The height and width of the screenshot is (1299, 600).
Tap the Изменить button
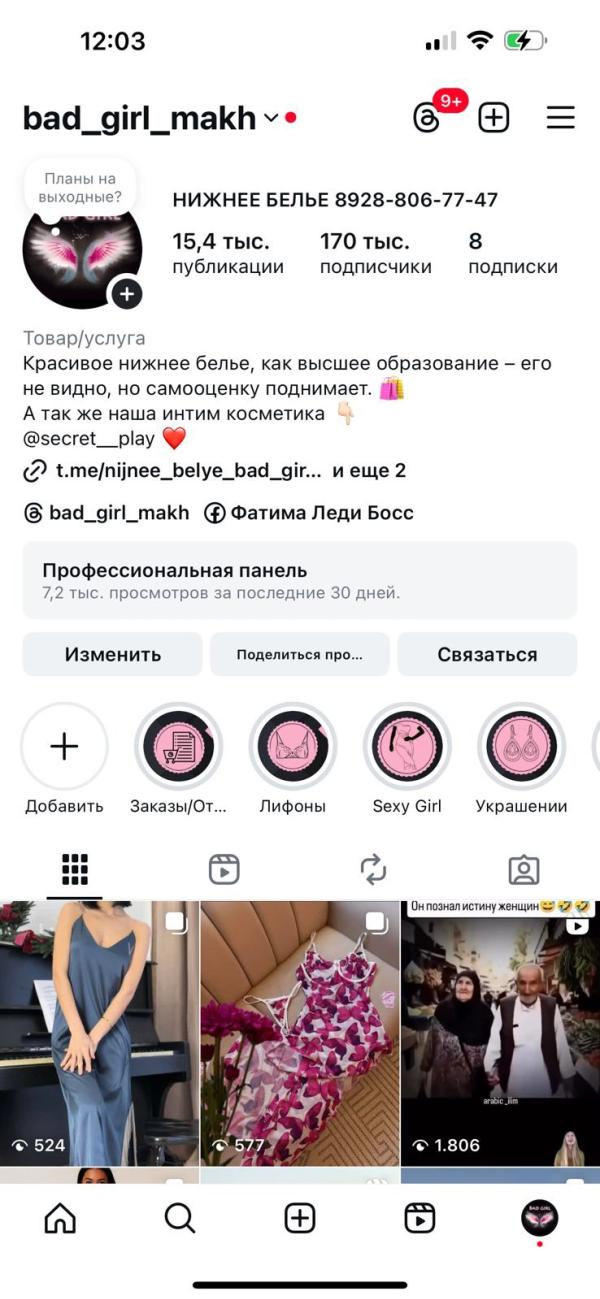[112, 655]
